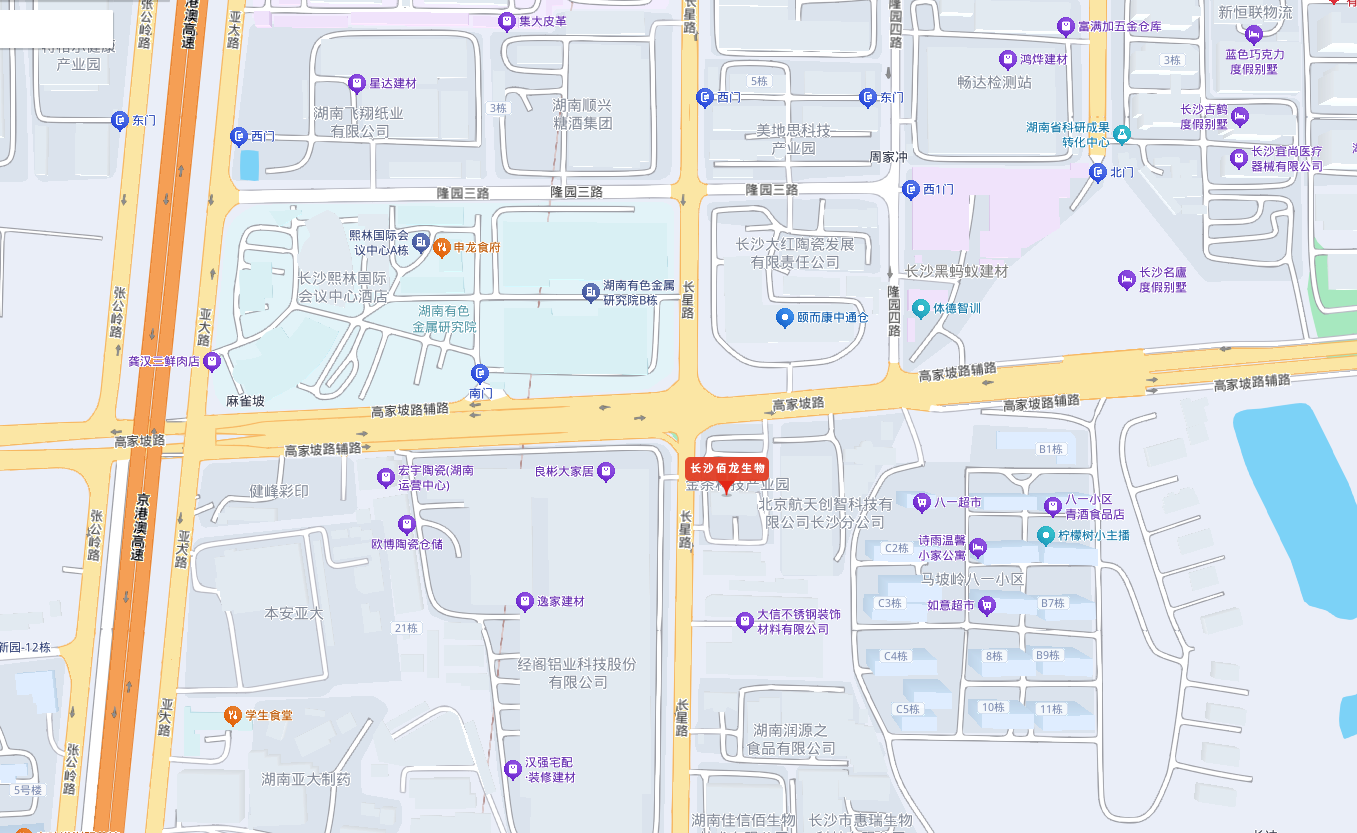Open the 八一超市 shop marker
Screen dimensions: 1357x833
[921, 499]
